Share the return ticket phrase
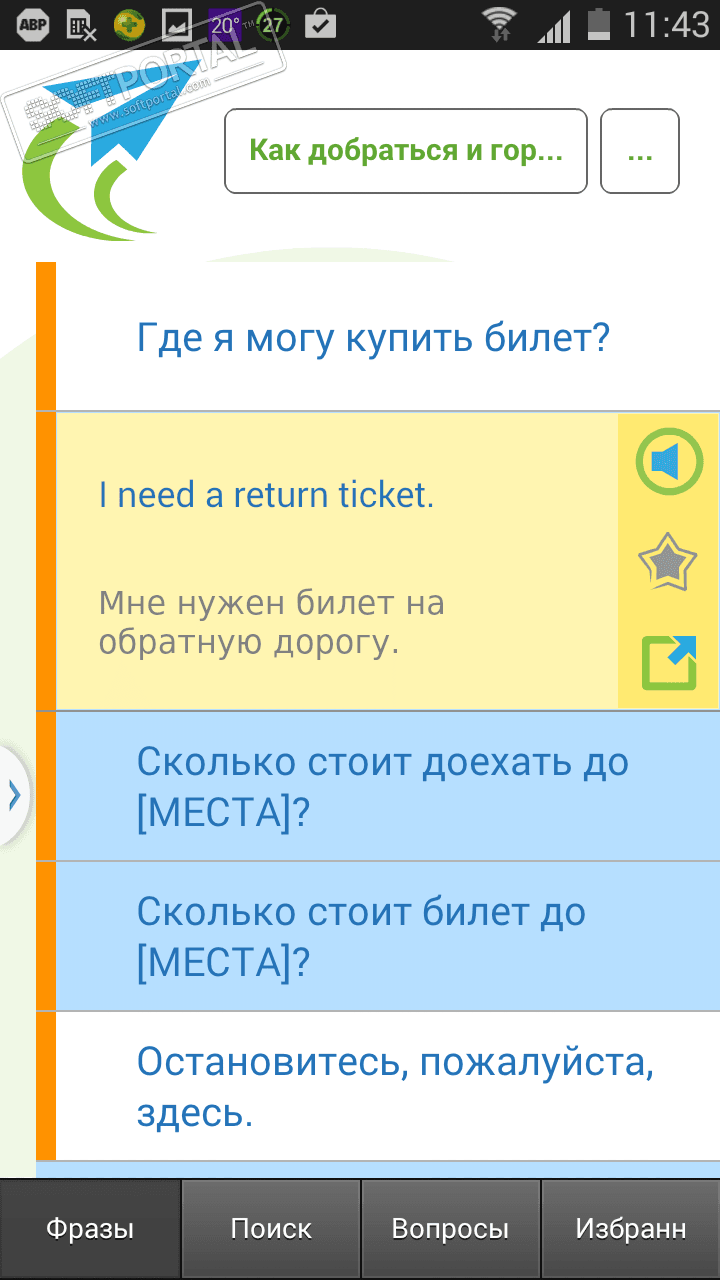This screenshot has height=1280, width=720. [668, 662]
